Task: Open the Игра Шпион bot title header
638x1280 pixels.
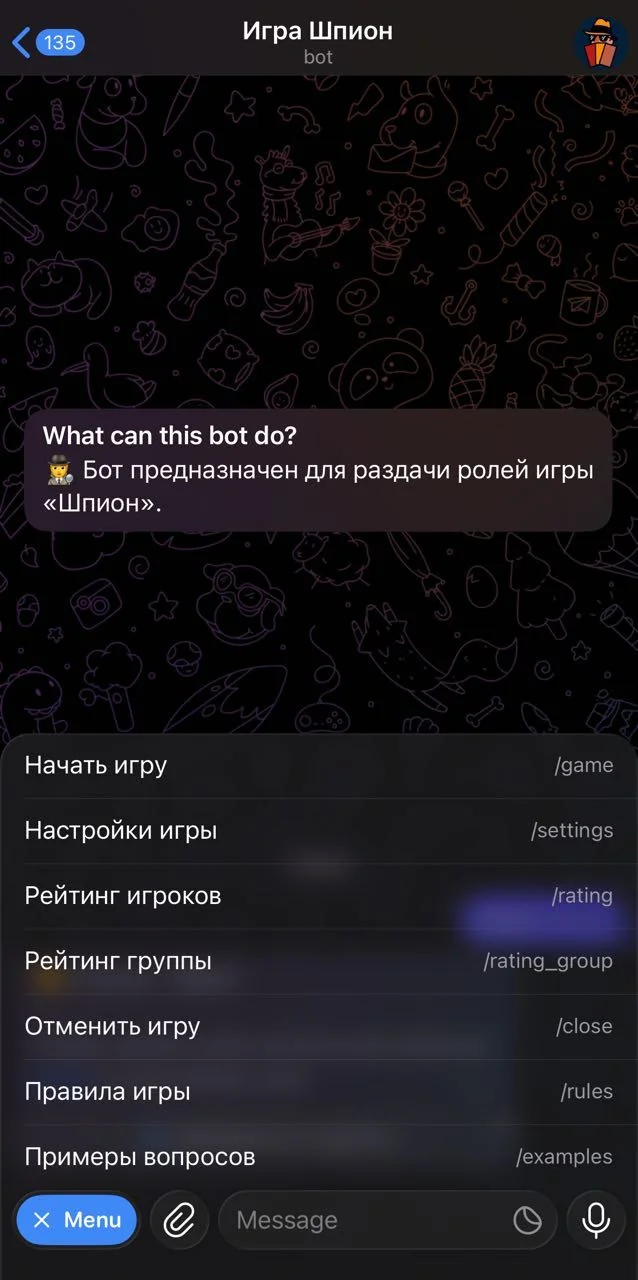Action: 318,43
